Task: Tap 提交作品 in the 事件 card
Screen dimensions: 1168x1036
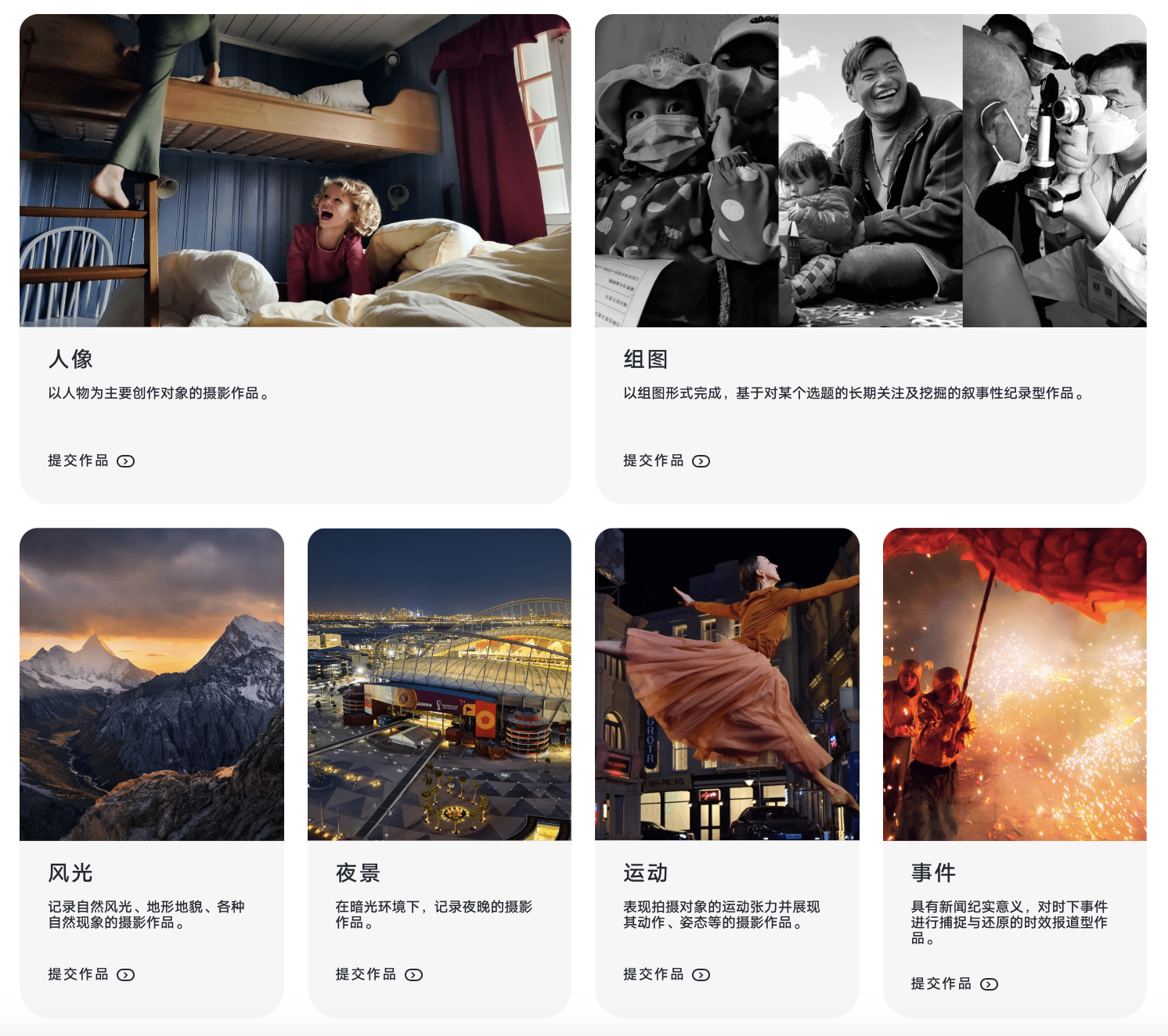Action: (954, 984)
